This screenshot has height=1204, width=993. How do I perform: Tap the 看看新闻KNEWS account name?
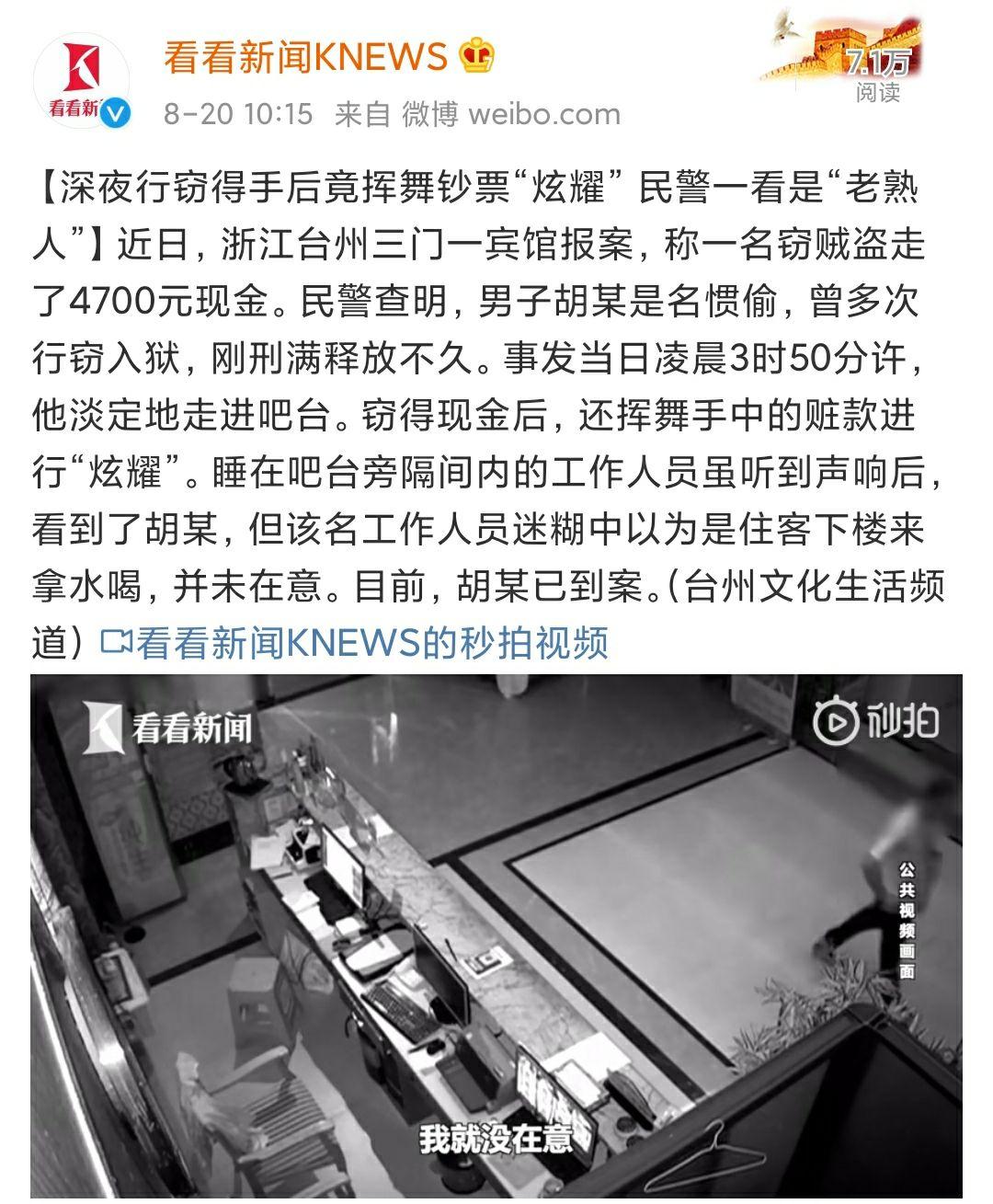pyautogui.click(x=305, y=58)
